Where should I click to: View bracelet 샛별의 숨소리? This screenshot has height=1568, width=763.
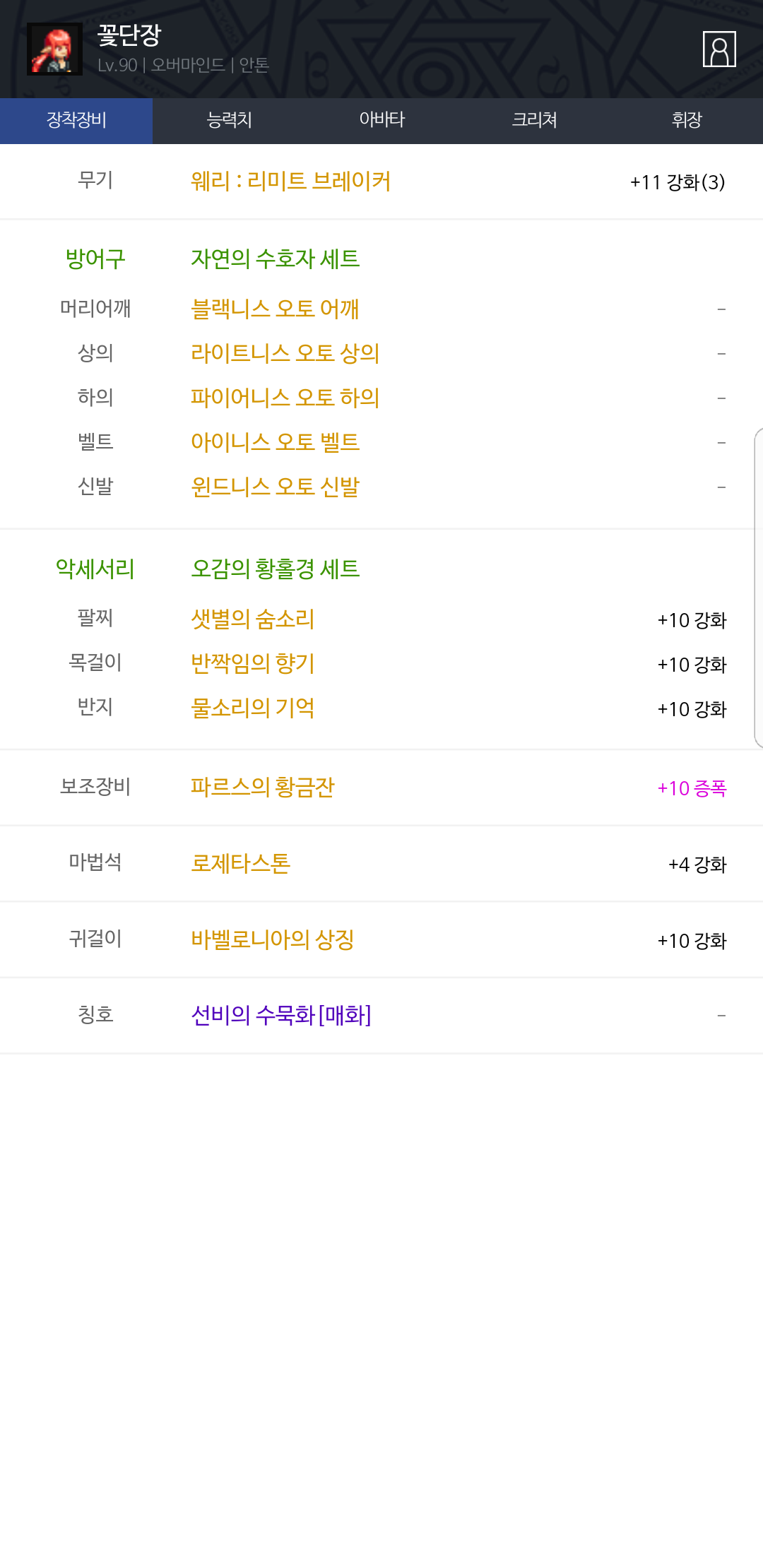tap(253, 619)
